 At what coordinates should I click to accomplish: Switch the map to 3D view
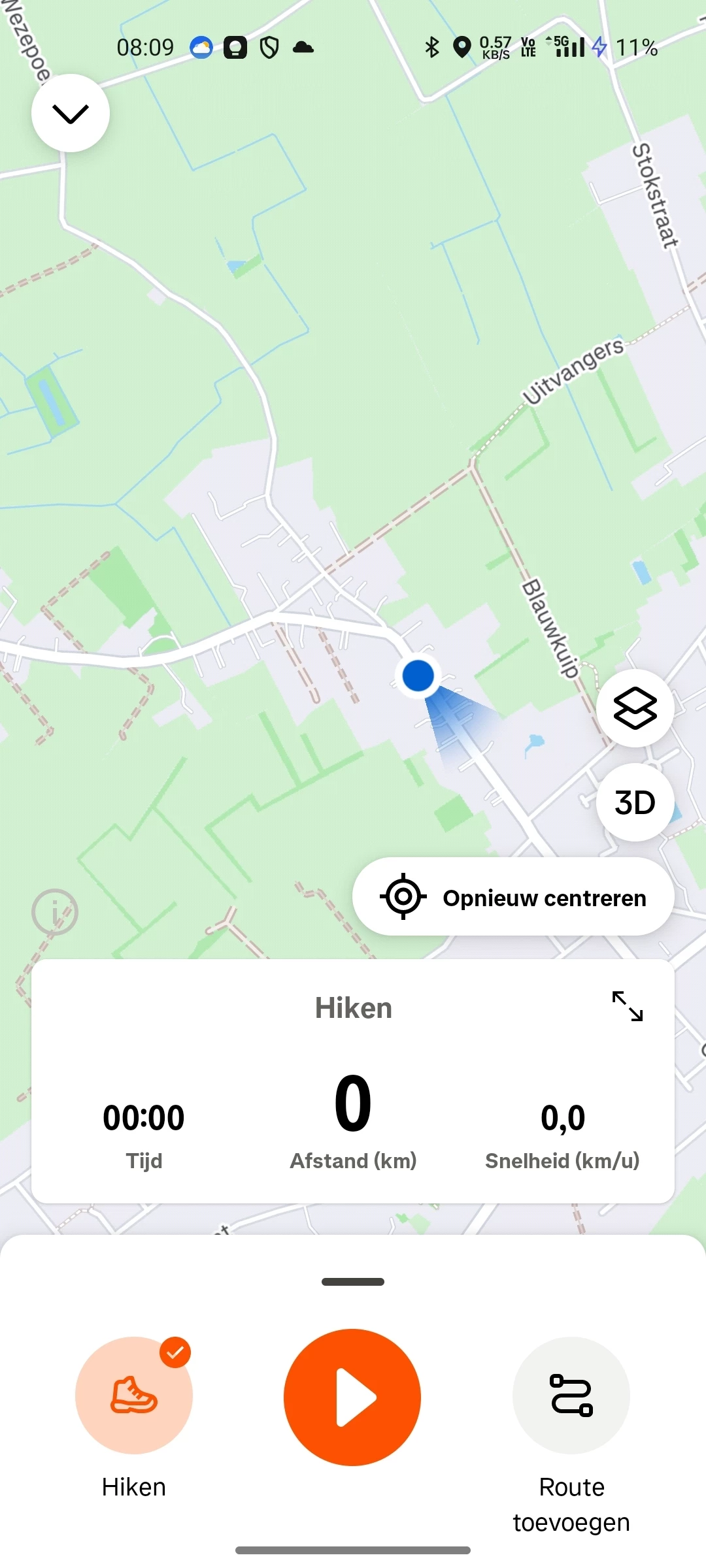click(635, 802)
